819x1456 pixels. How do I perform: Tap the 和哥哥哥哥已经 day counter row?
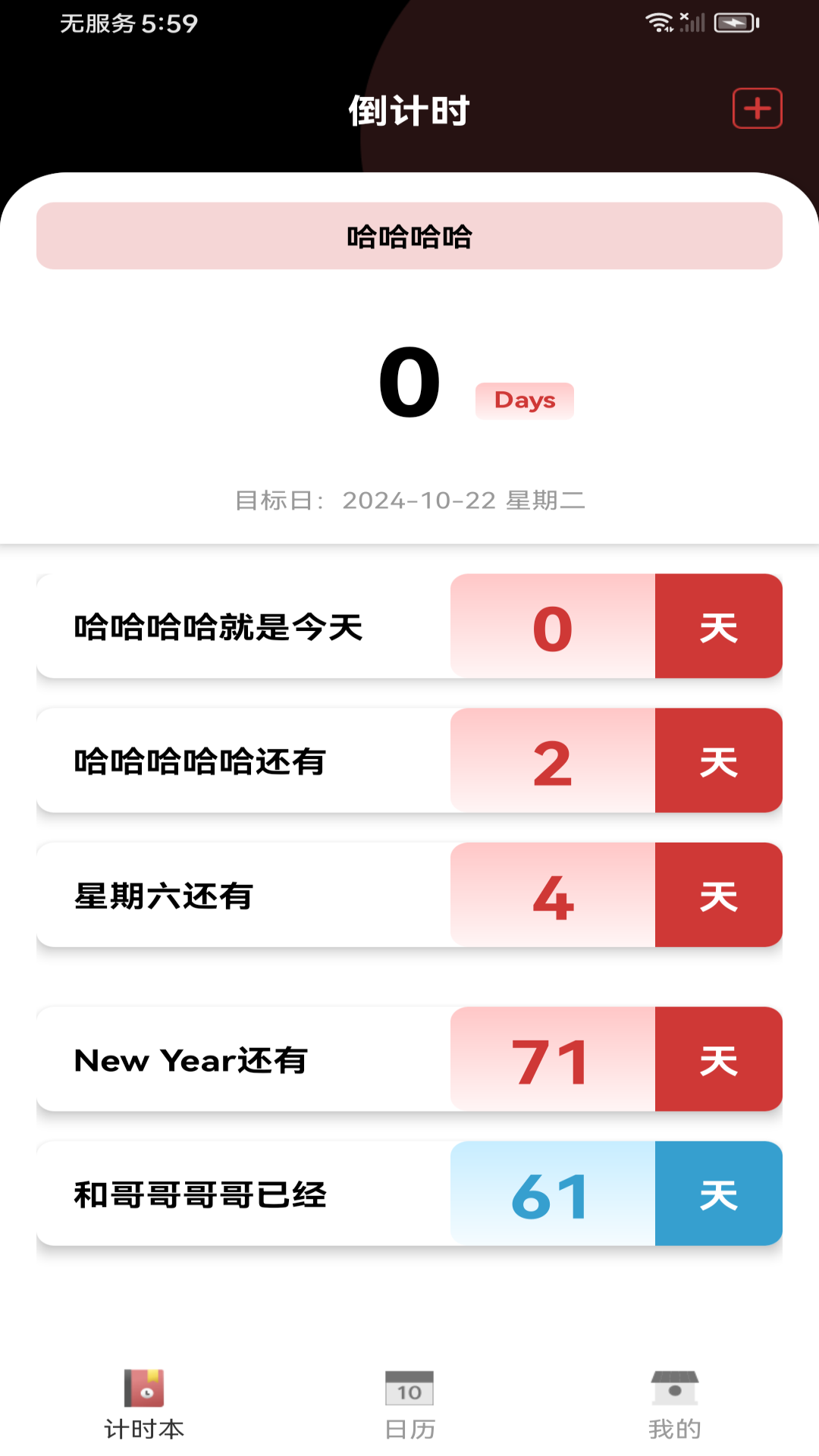[409, 1194]
